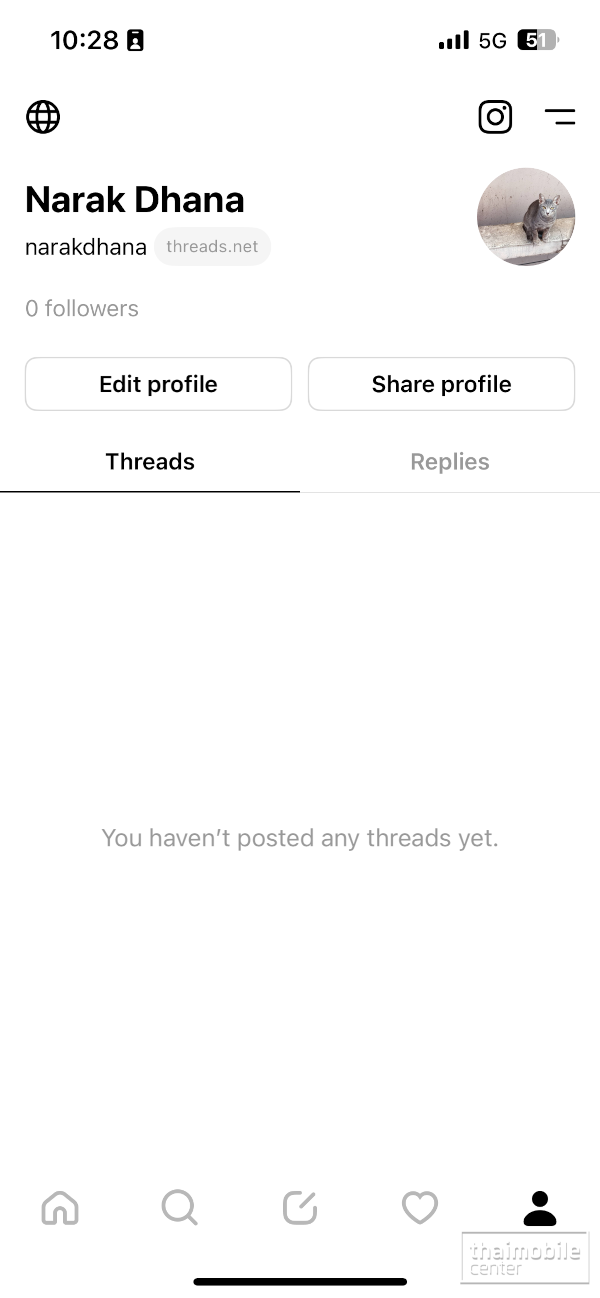Open the Profile tab
The image size is (600, 1298).
[x=540, y=1208]
